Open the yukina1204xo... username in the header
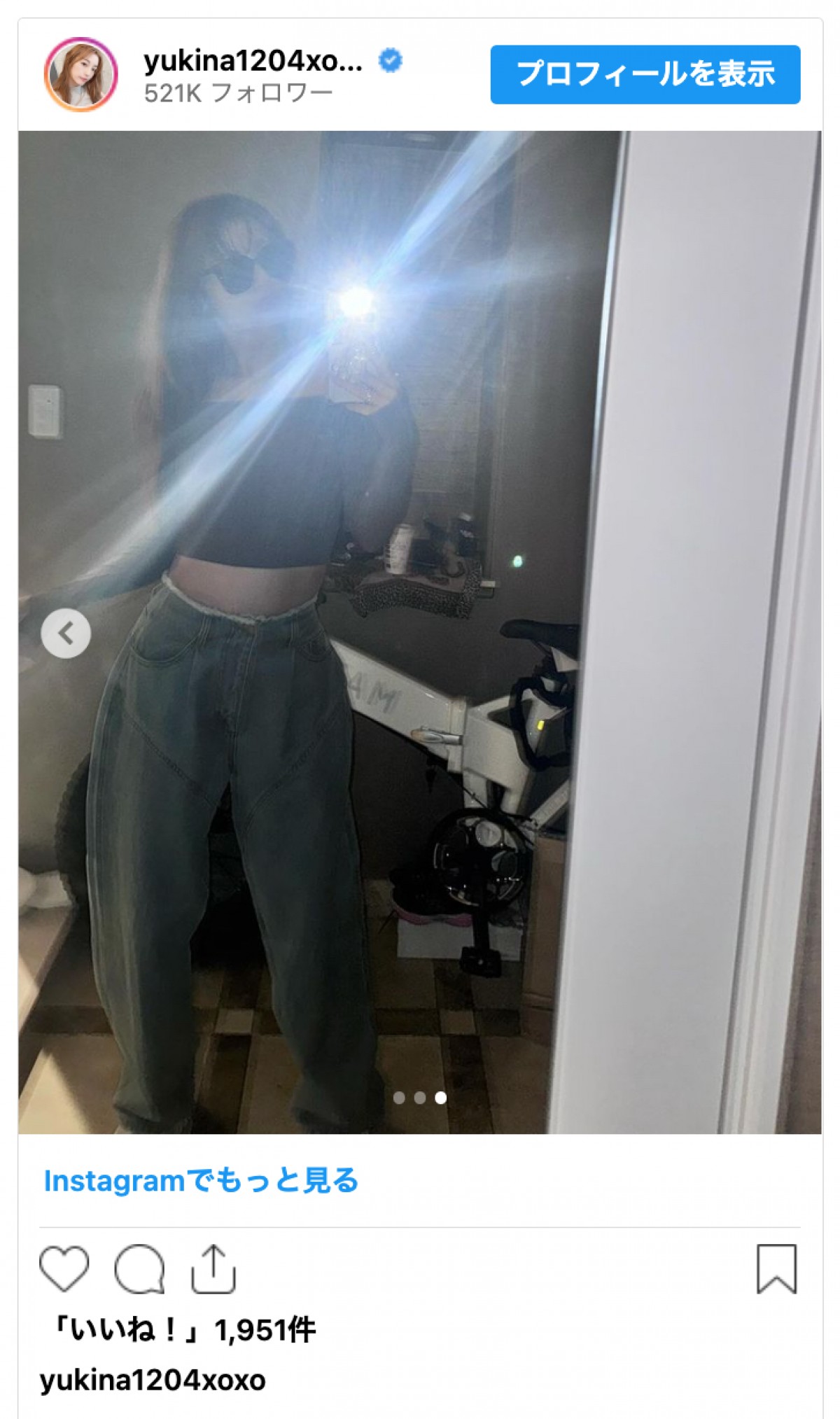 coord(253,62)
